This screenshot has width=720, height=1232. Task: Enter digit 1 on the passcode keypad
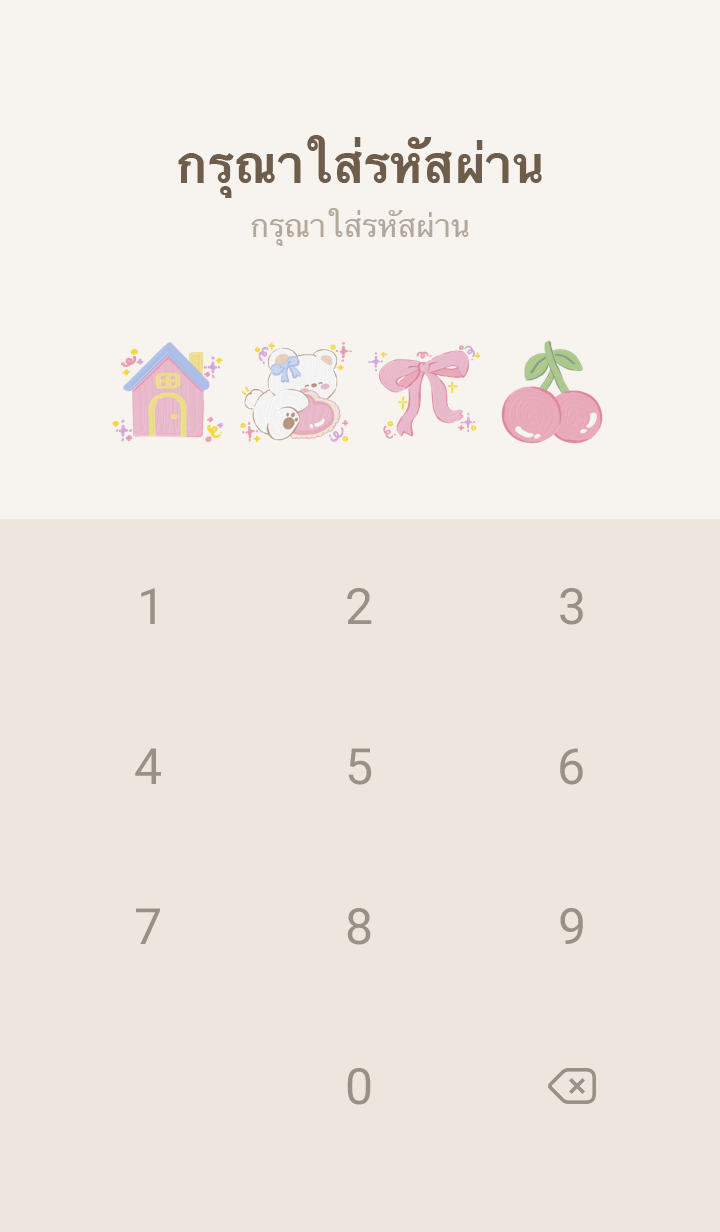(149, 607)
